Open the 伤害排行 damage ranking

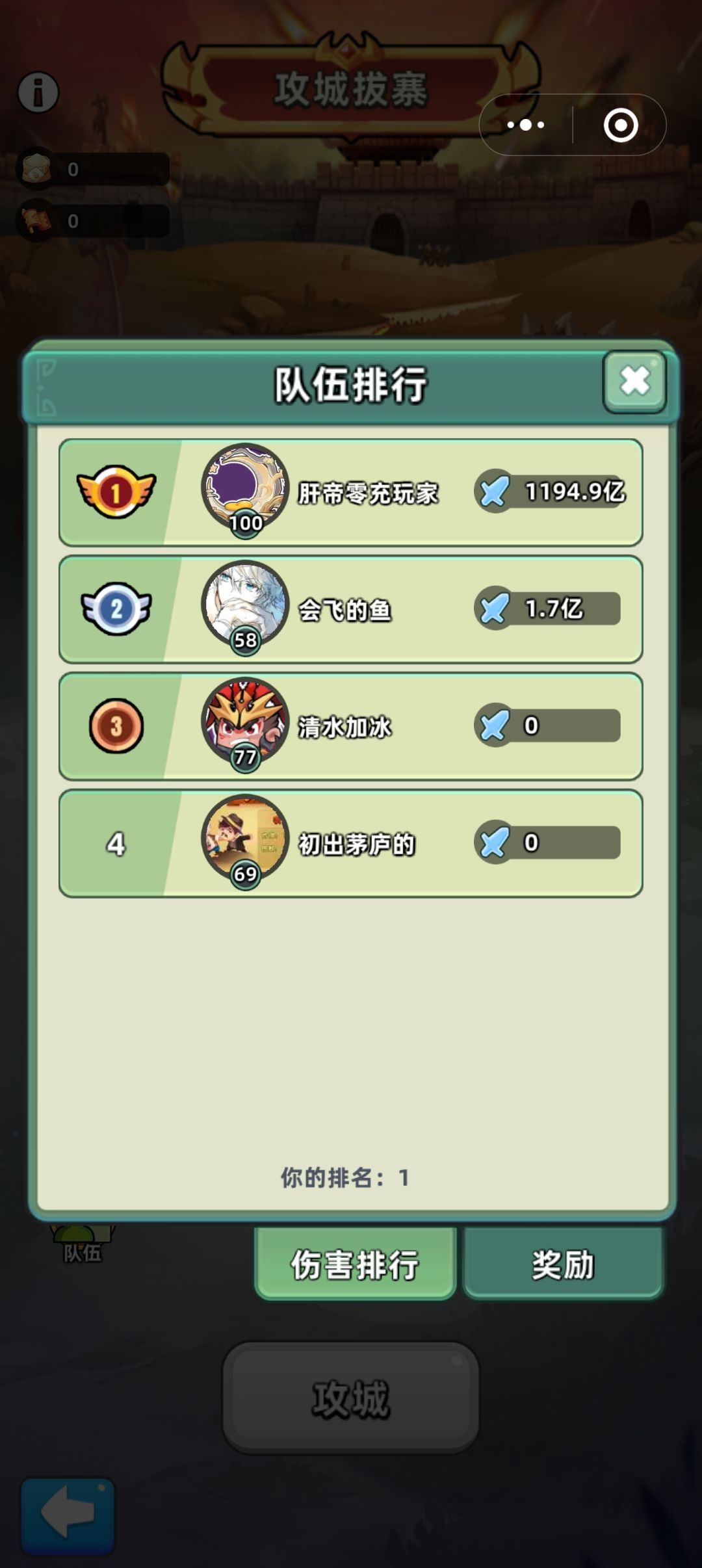tap(355, 1264)
